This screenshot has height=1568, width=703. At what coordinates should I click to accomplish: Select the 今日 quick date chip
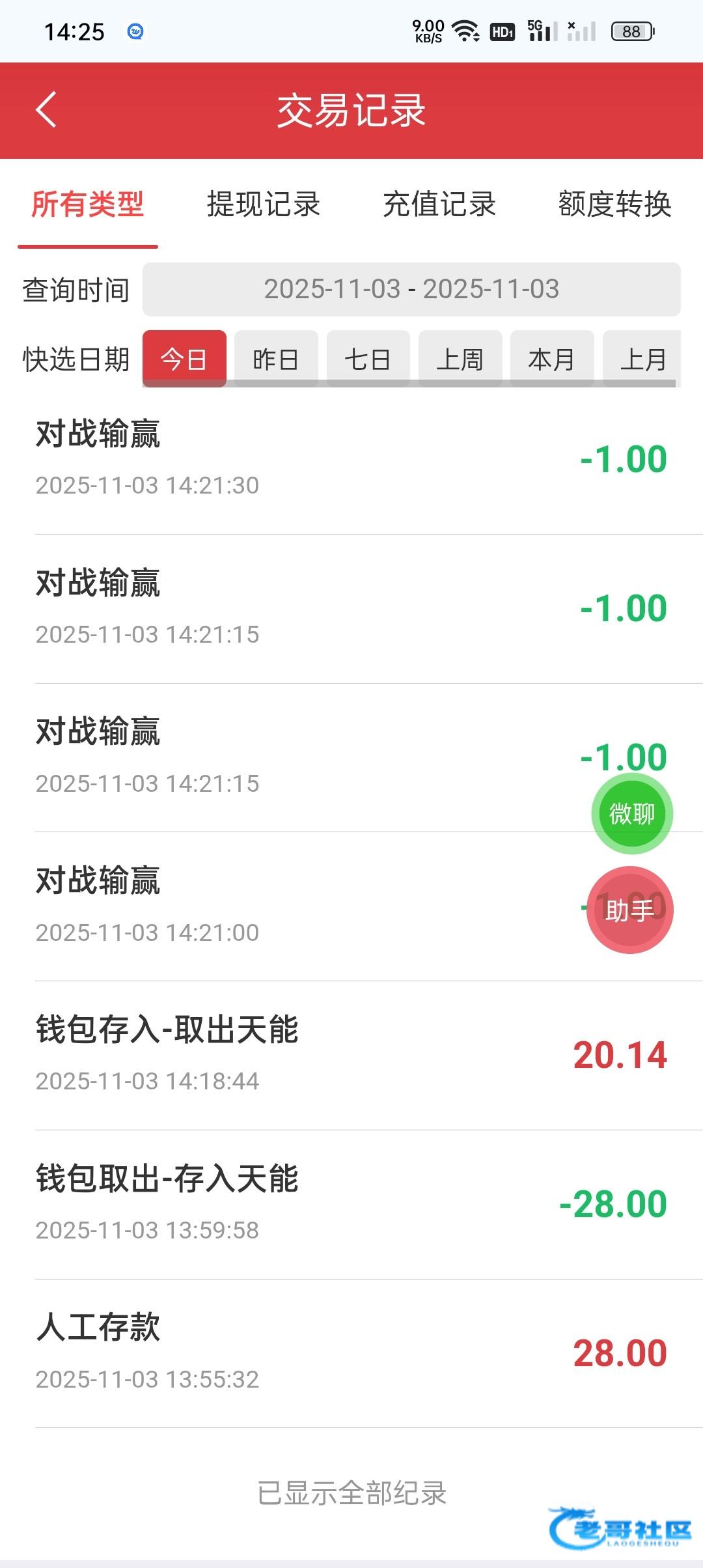184,359
